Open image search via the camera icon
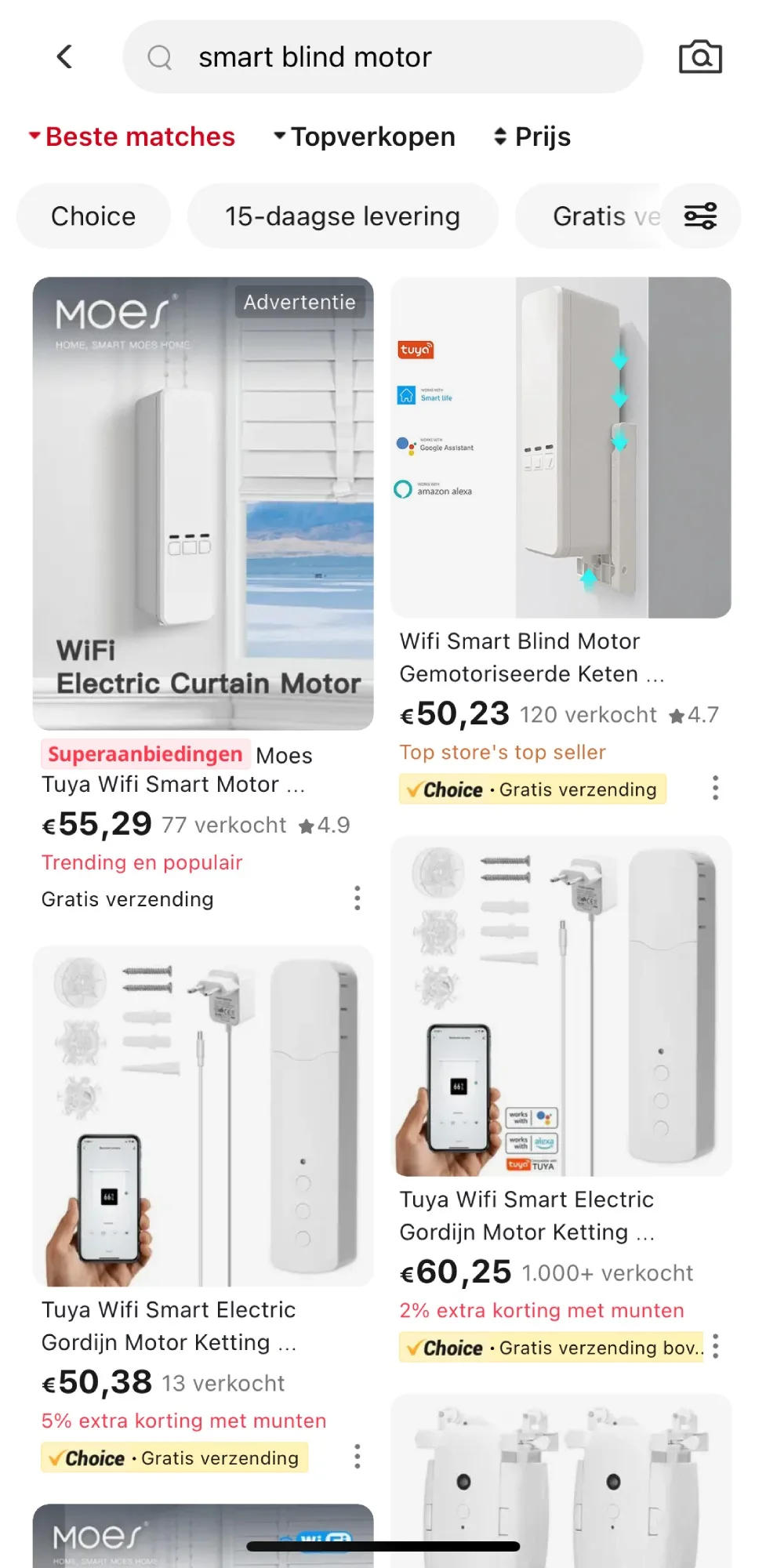 [699, 56]
